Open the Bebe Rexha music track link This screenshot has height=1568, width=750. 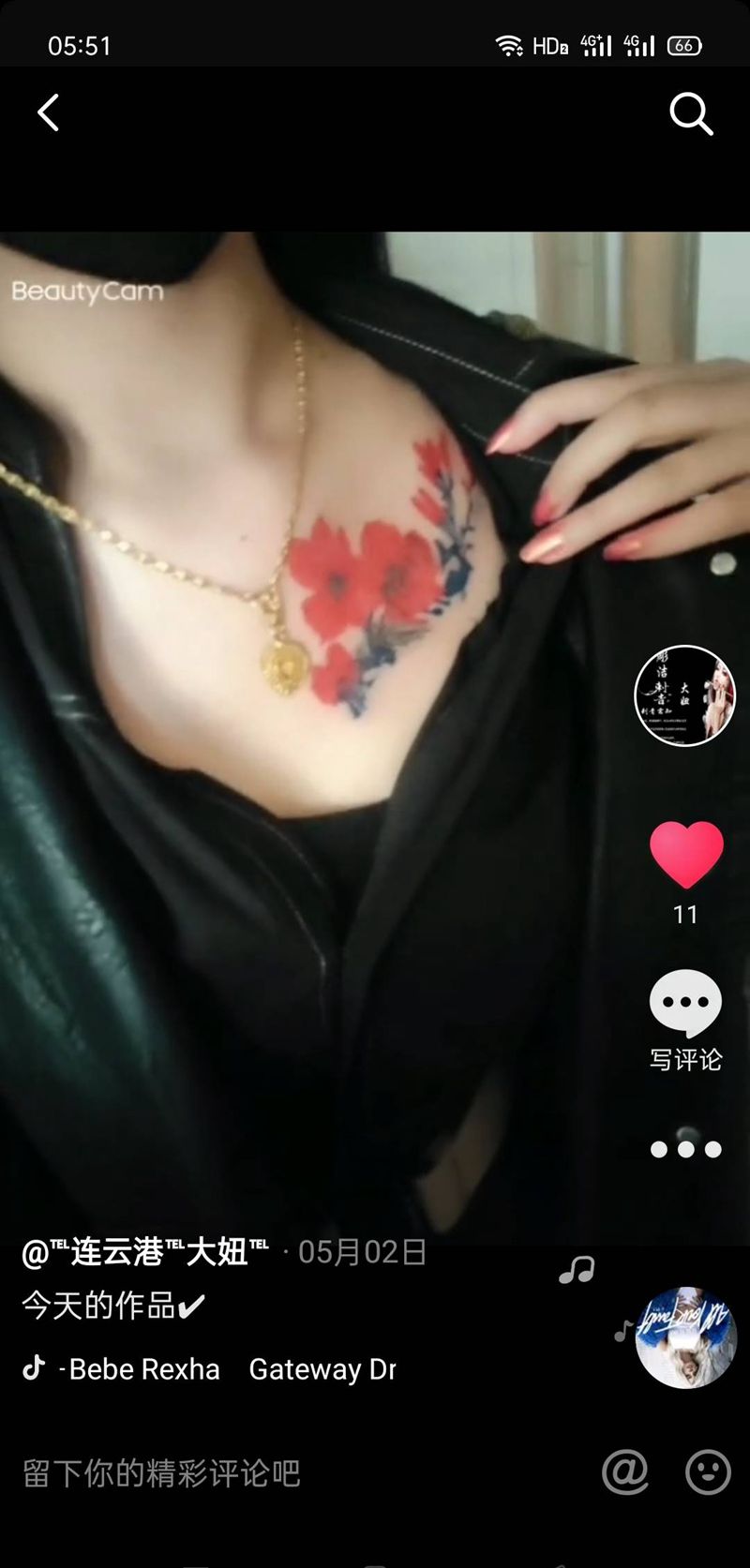225,1369
